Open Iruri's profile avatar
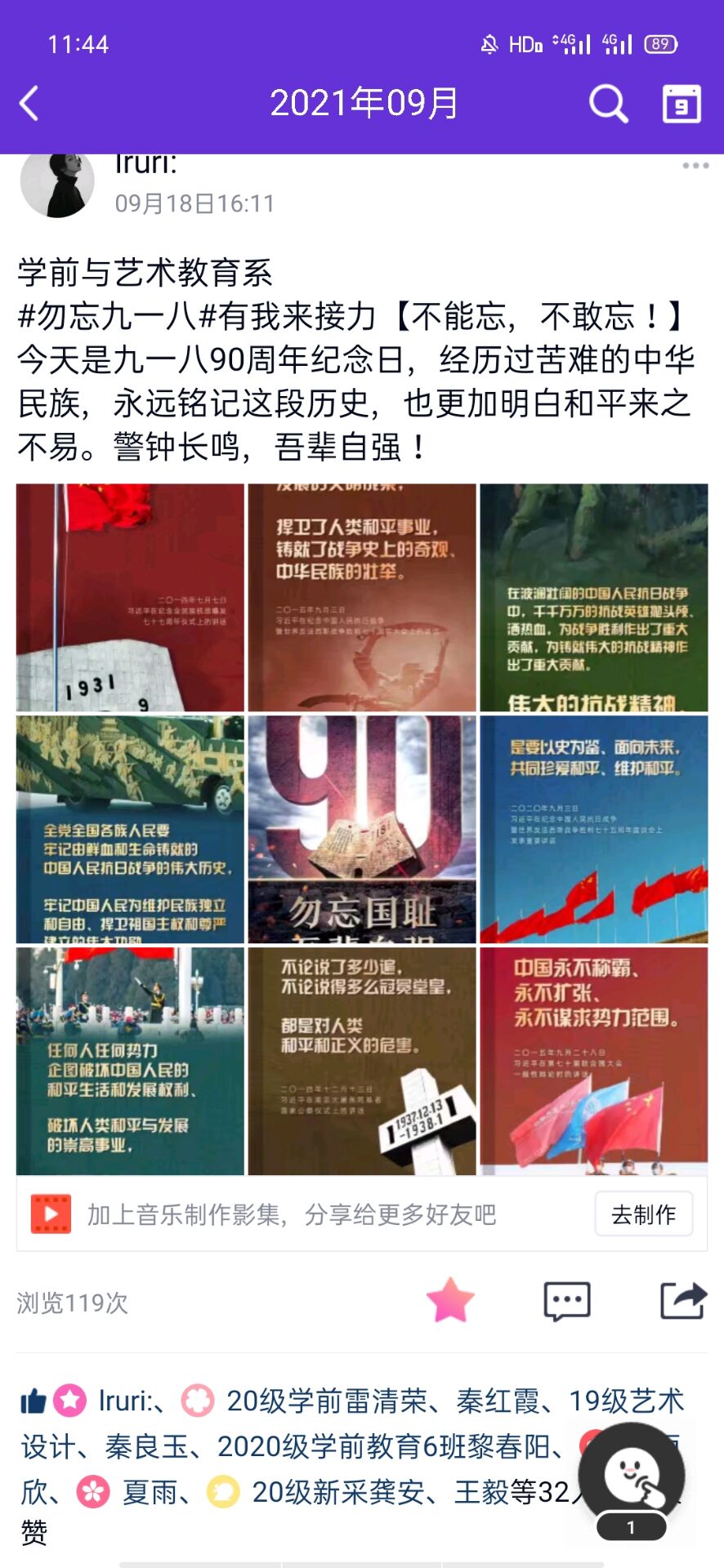 57,185
